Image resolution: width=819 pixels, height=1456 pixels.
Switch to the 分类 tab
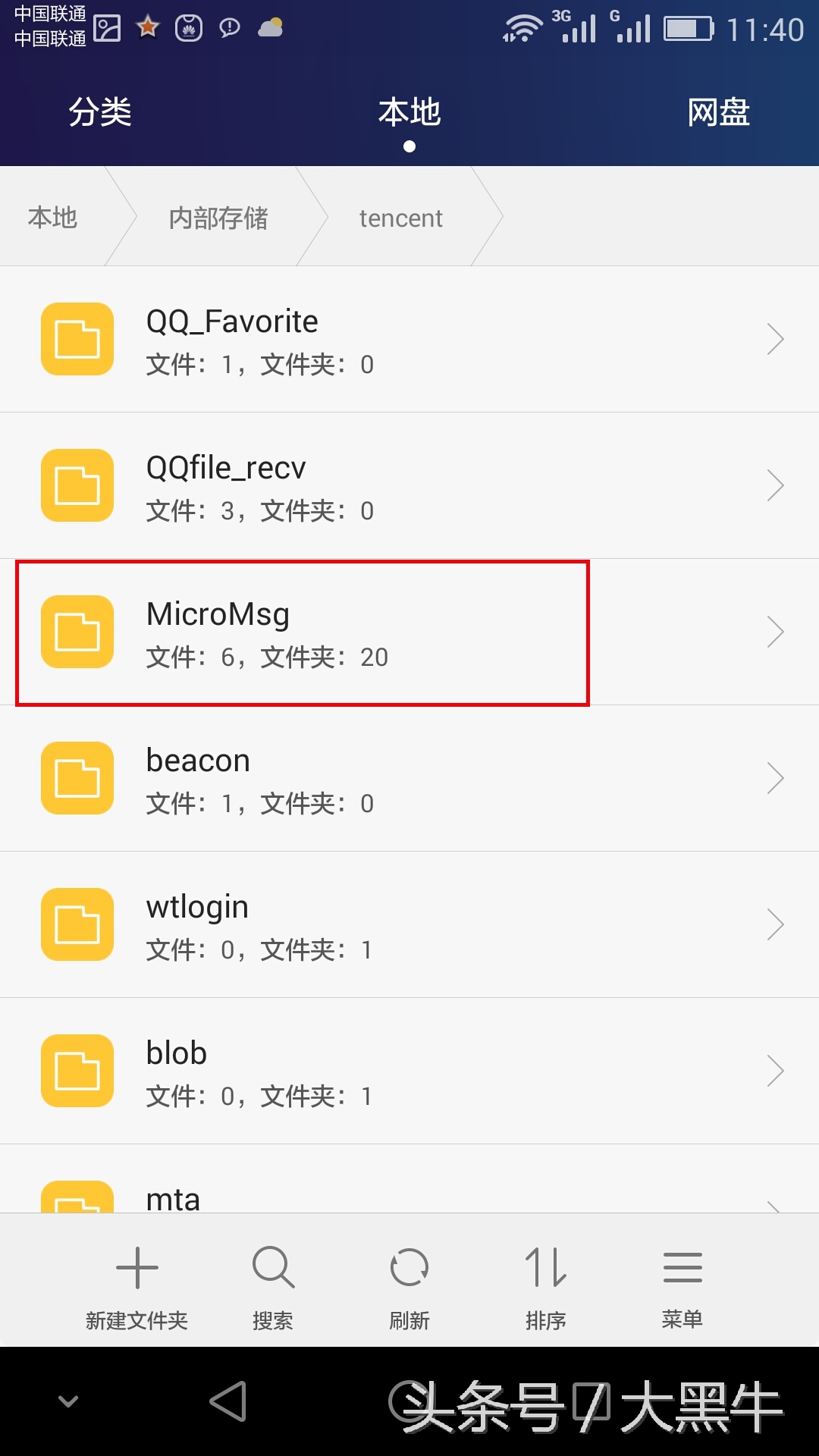[100, 112]
